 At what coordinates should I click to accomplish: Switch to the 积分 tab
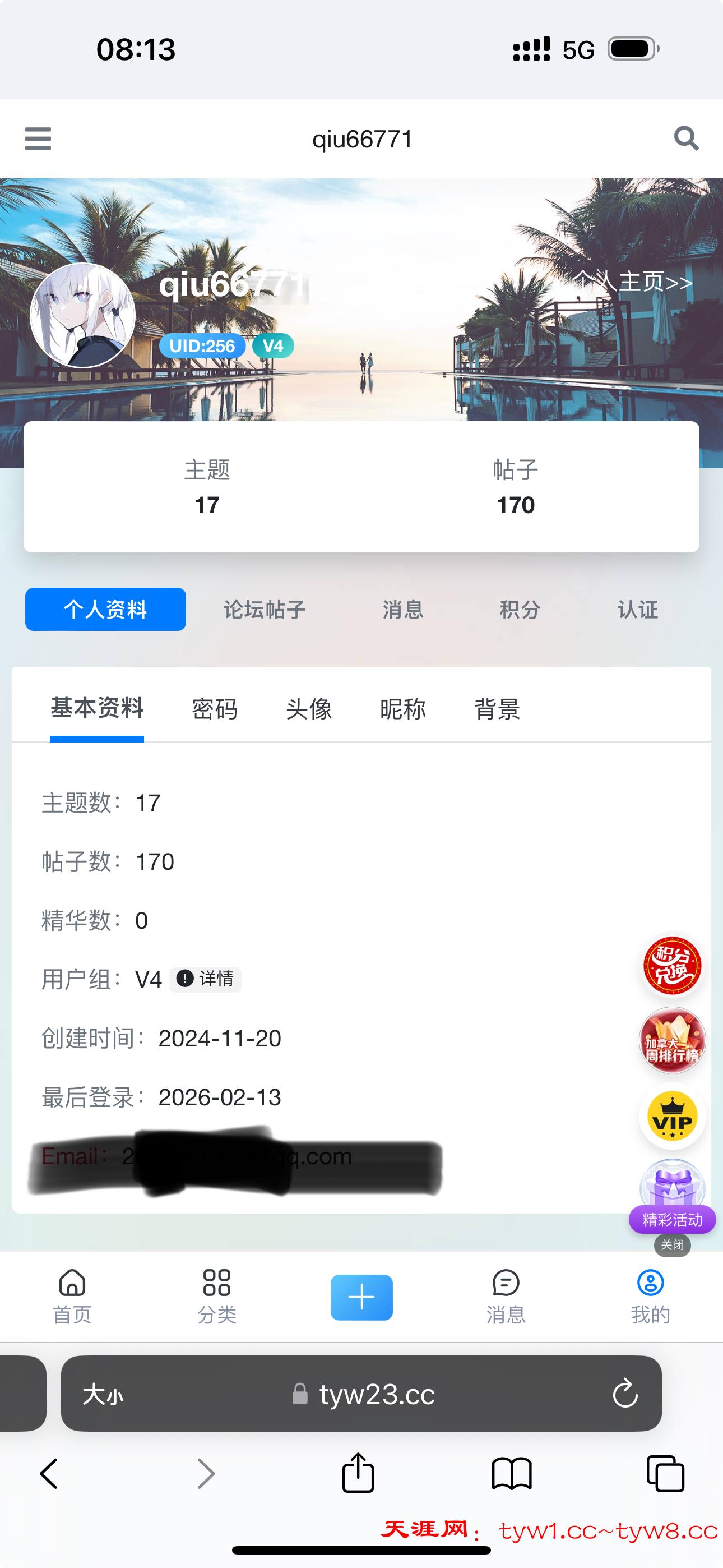point(520,609)
